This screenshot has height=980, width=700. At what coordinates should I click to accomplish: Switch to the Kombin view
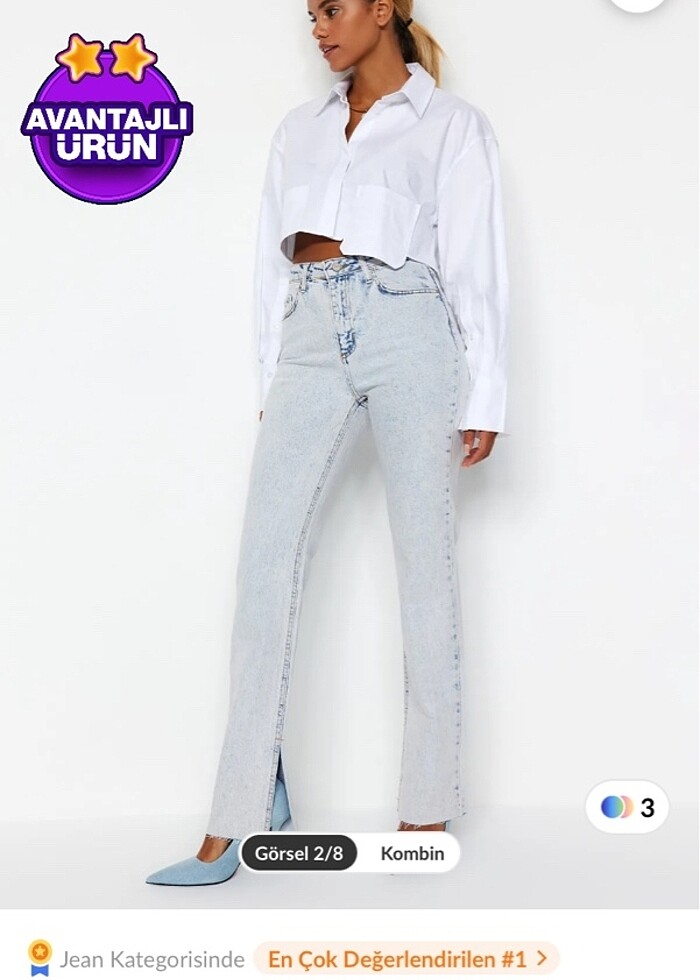click(412, 853)
